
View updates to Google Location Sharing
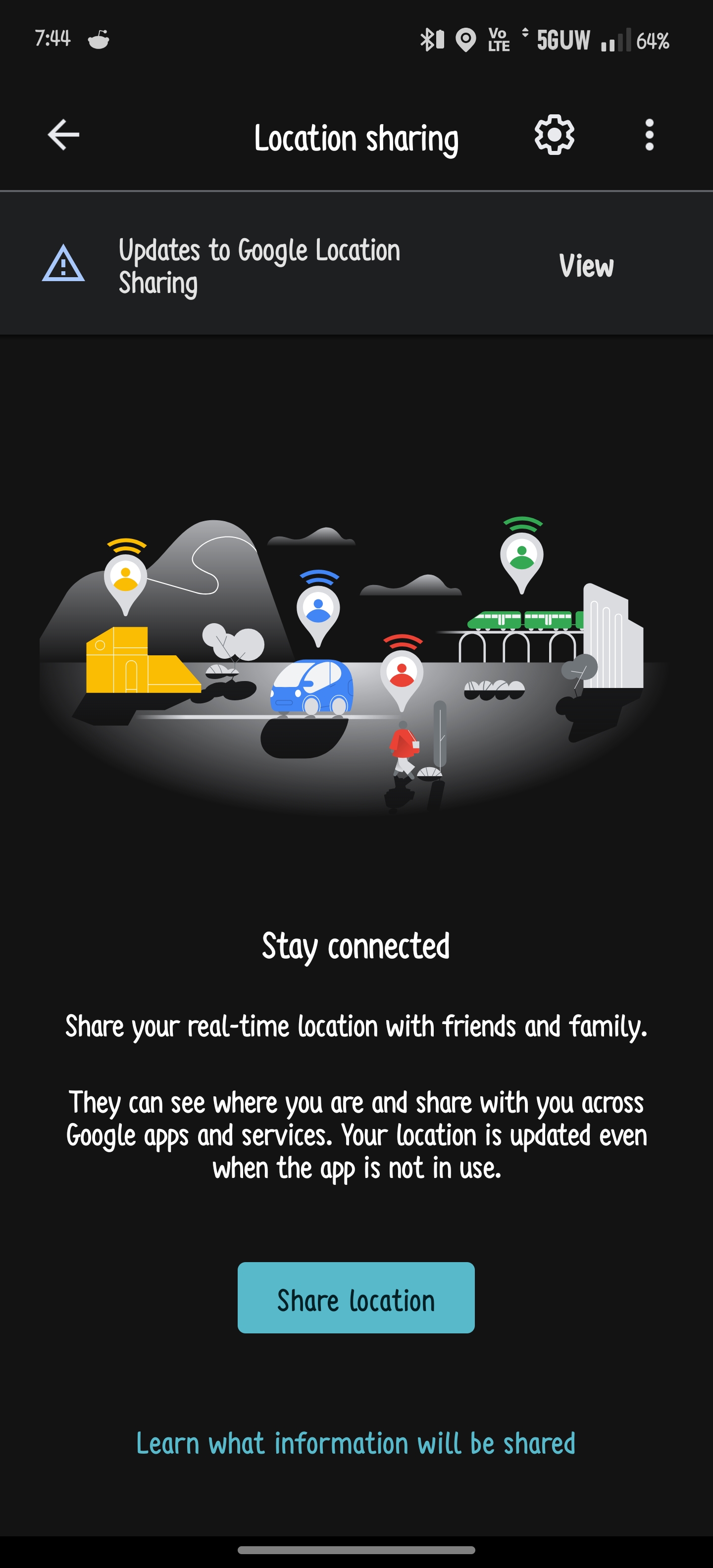[x=586, y=265]
